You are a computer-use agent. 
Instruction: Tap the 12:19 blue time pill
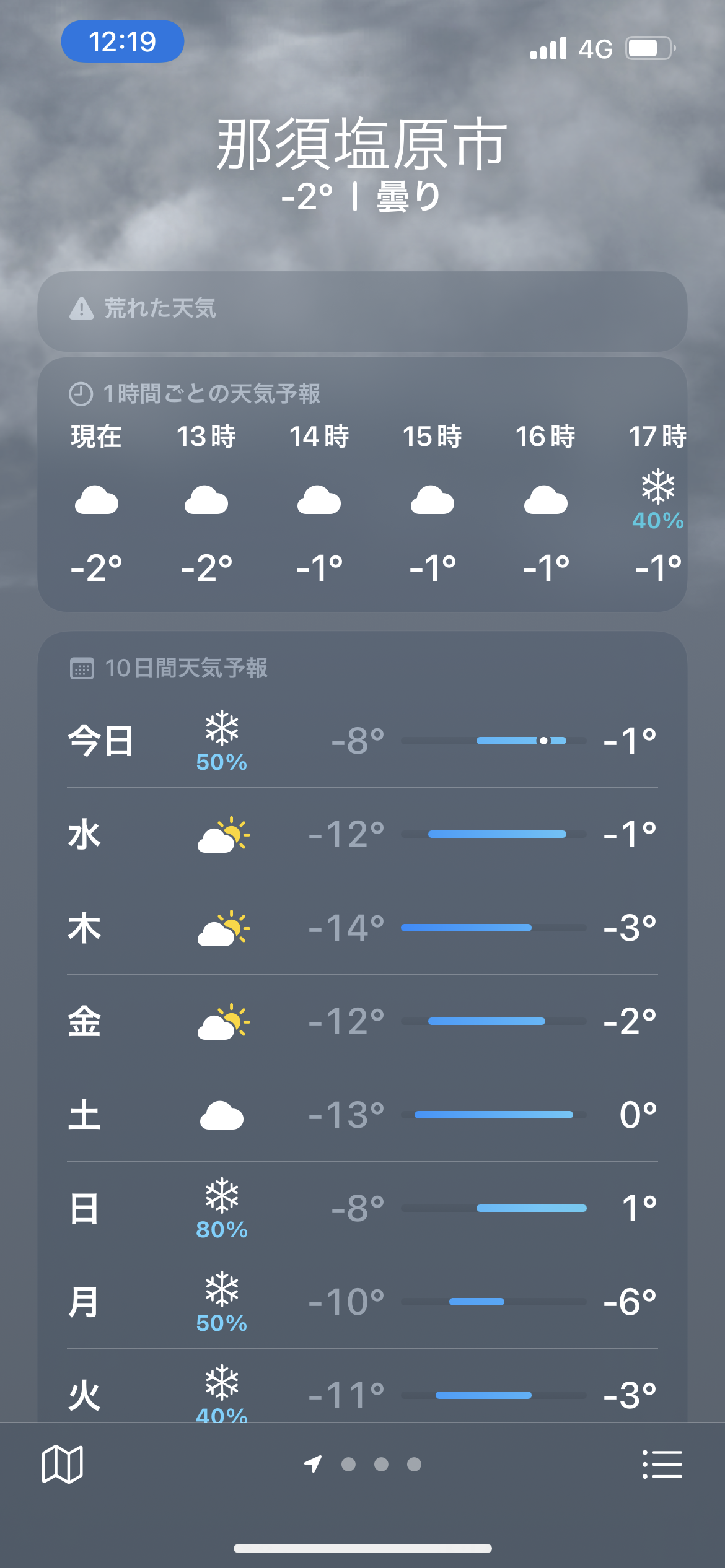[123, 41]
